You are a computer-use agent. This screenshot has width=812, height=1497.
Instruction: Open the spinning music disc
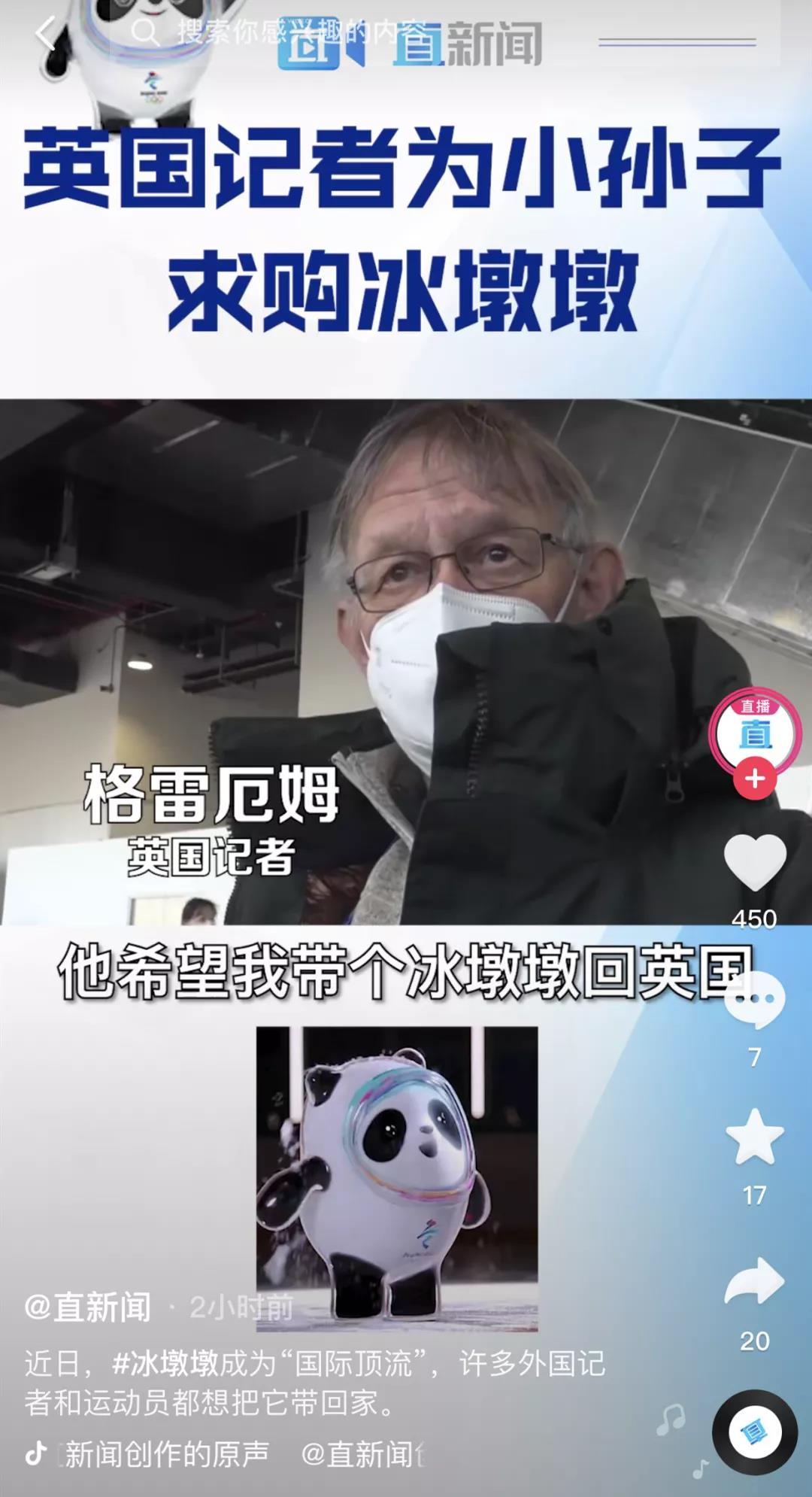point(754,1432)
